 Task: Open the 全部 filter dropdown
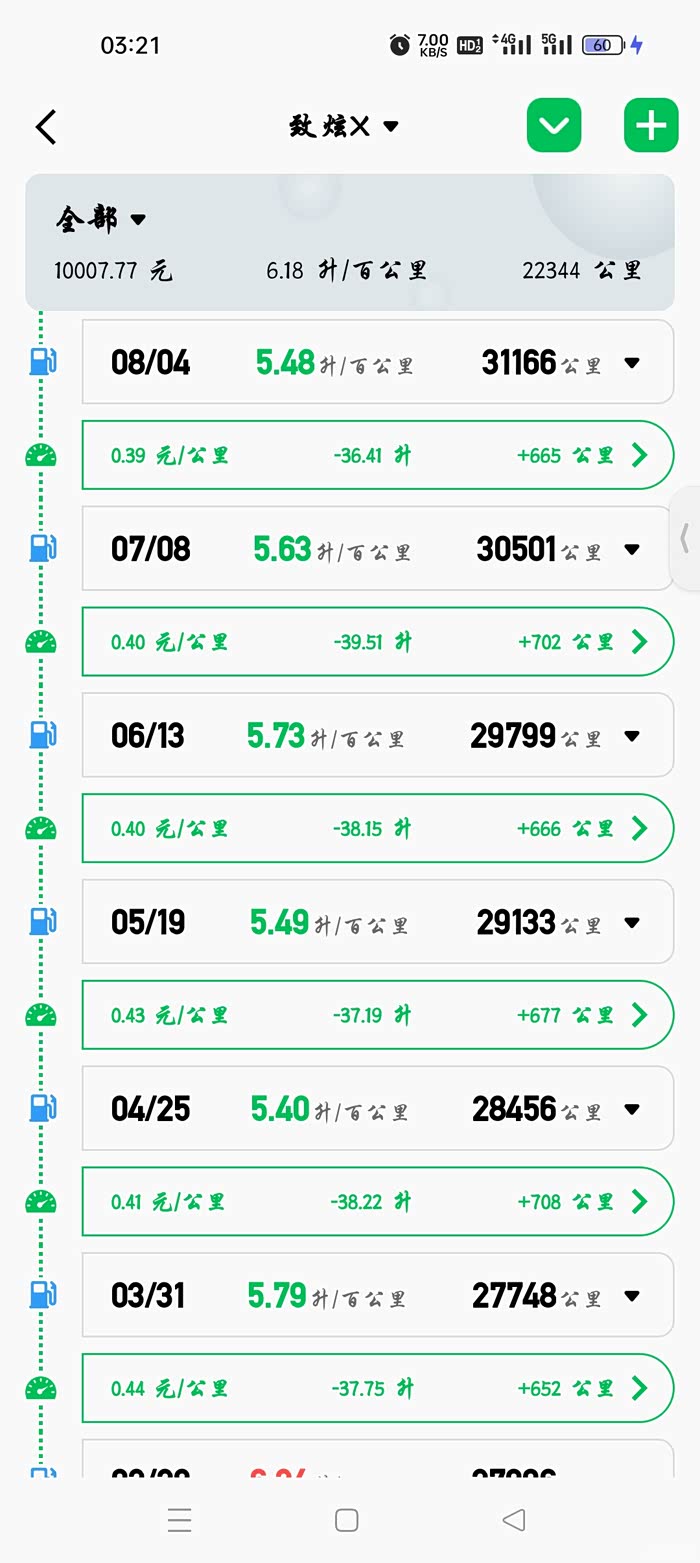click(x=101, y=219)
